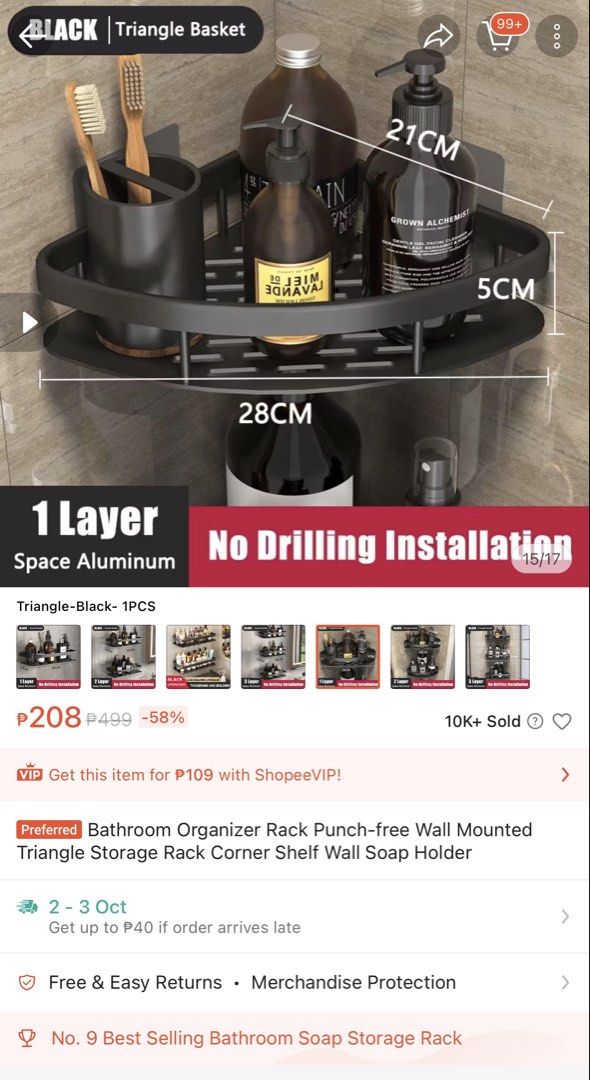This screenshot has height=1080, width=590.
Task: View the 10K+ Sold info icon
Action: [534, 721]
